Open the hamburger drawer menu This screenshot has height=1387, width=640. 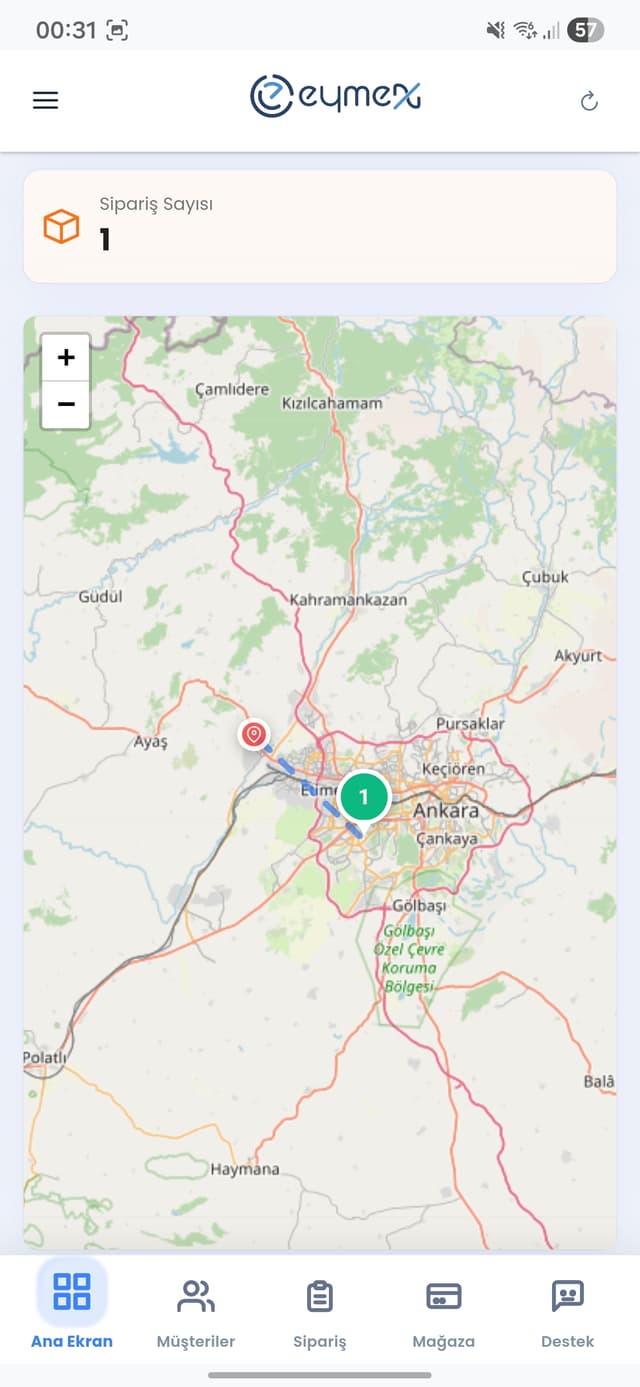(46, 100)
